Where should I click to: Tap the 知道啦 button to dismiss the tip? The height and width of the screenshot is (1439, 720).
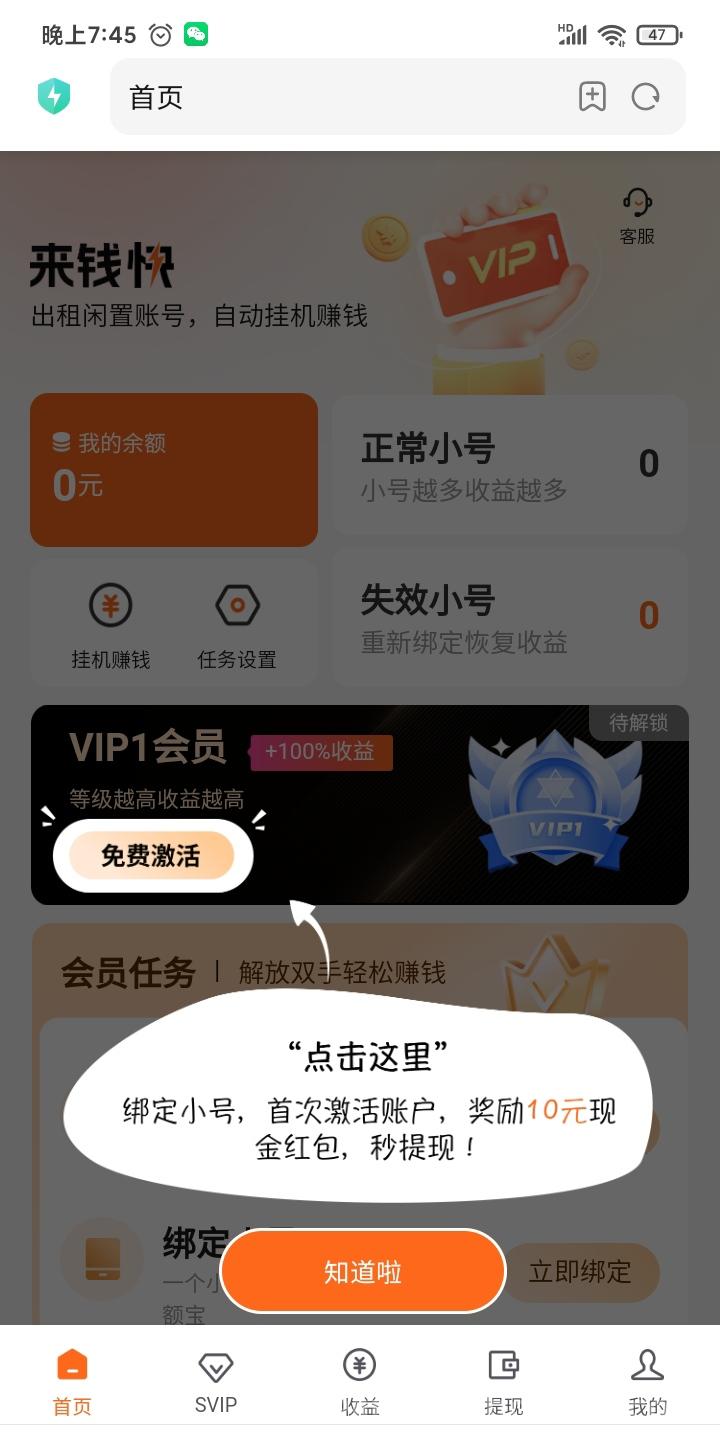point(363,1271)
